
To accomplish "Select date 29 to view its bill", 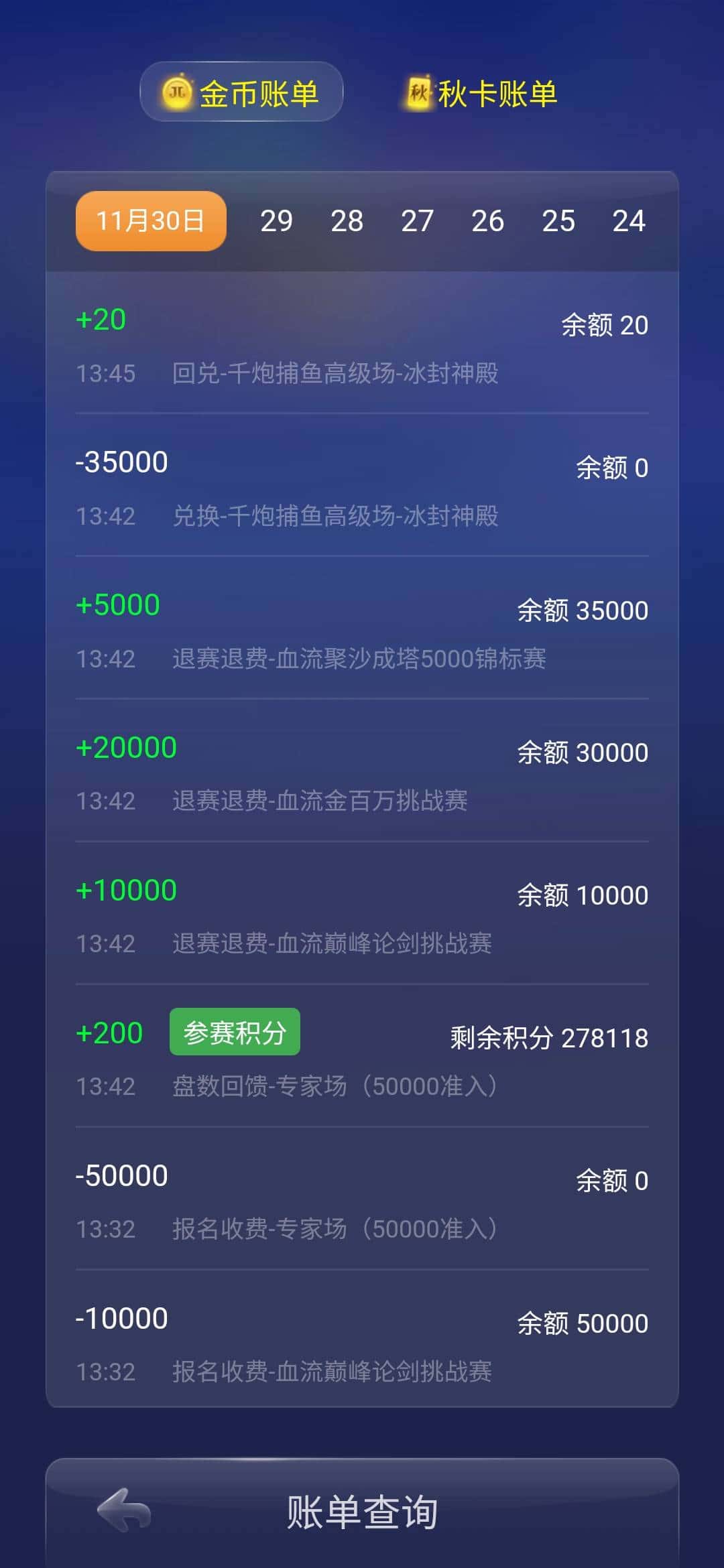I will [277, 220].
